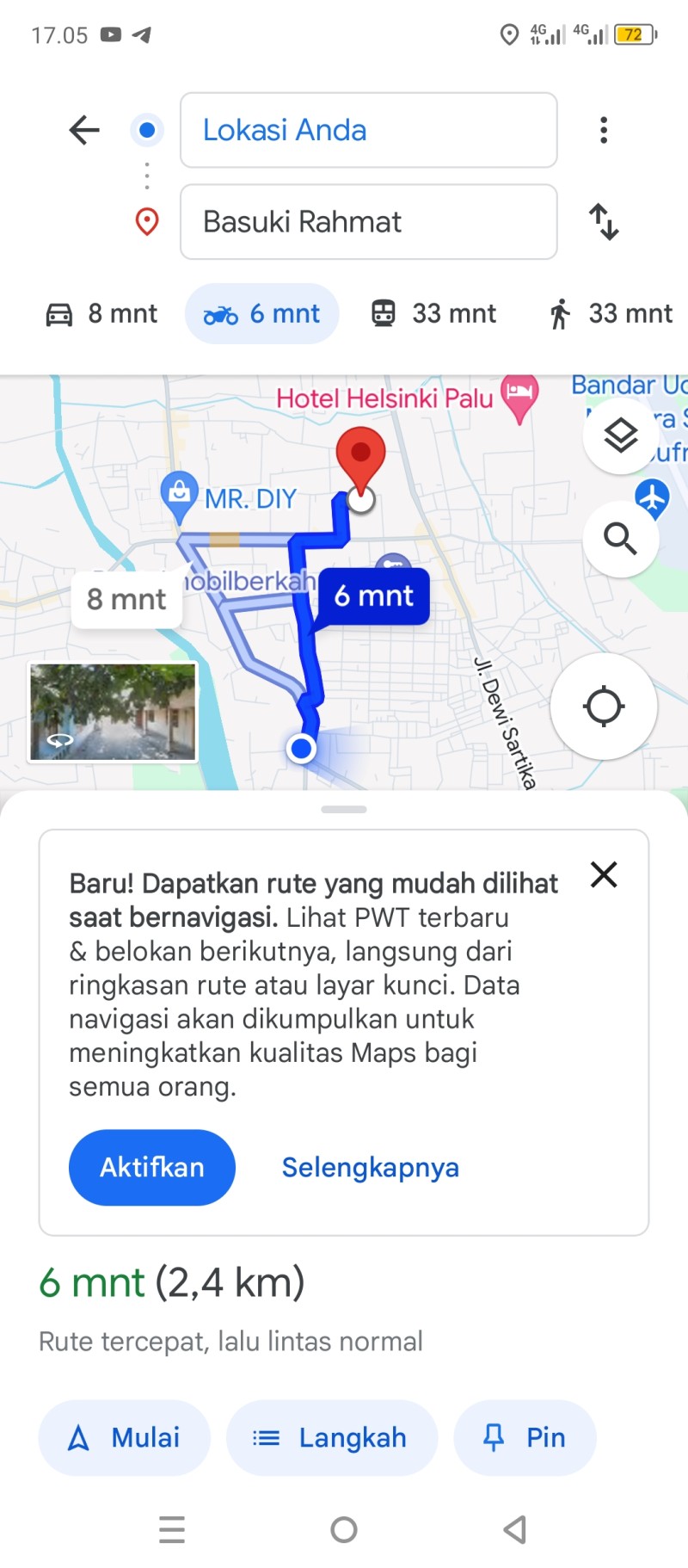Open the Street View thumbnail

point(113,712)
